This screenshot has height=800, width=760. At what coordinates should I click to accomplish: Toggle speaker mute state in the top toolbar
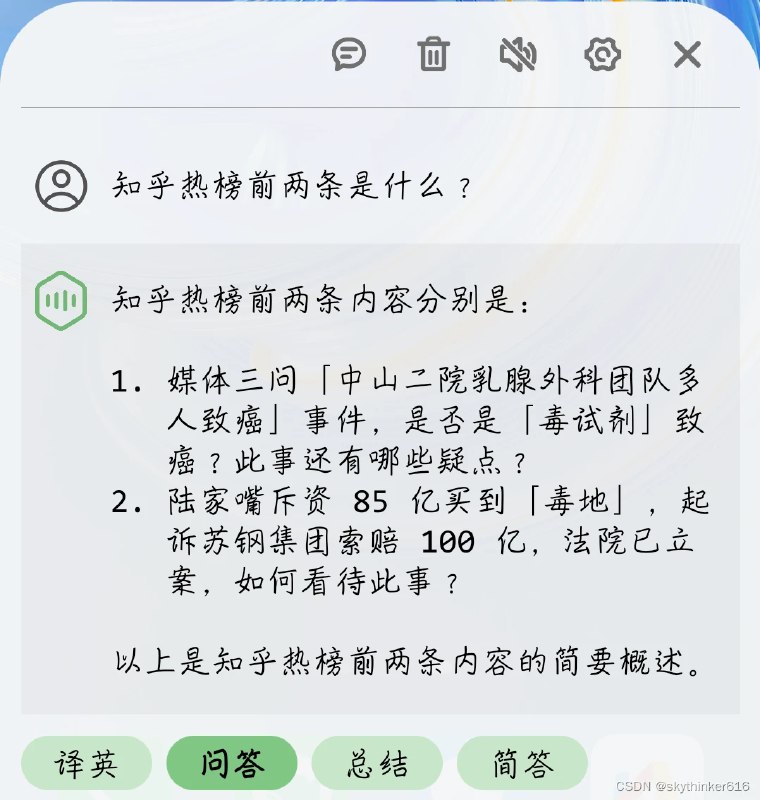(x=517, y=57)
